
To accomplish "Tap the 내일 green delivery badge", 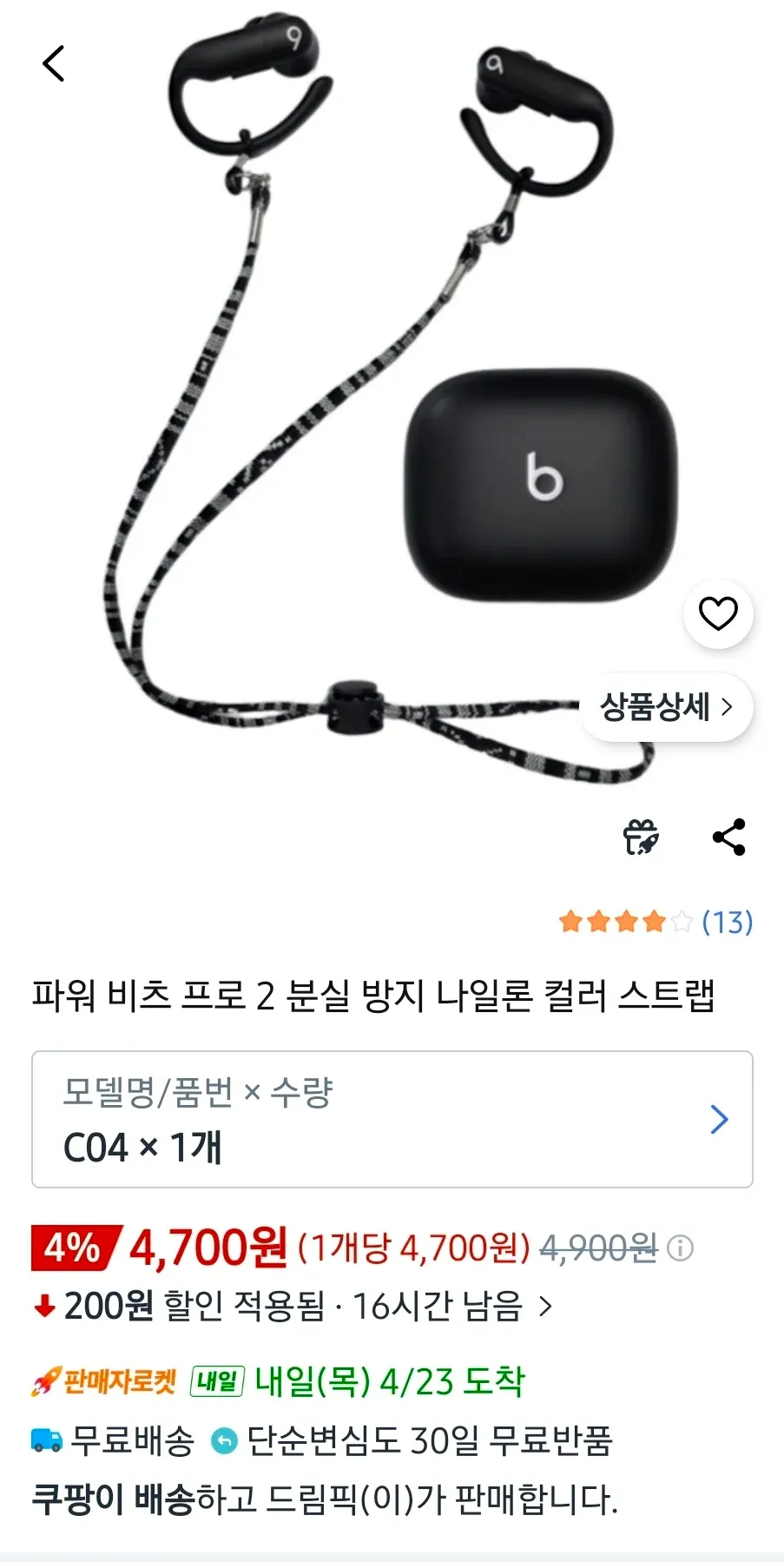I will click(x=216, y=1379).
